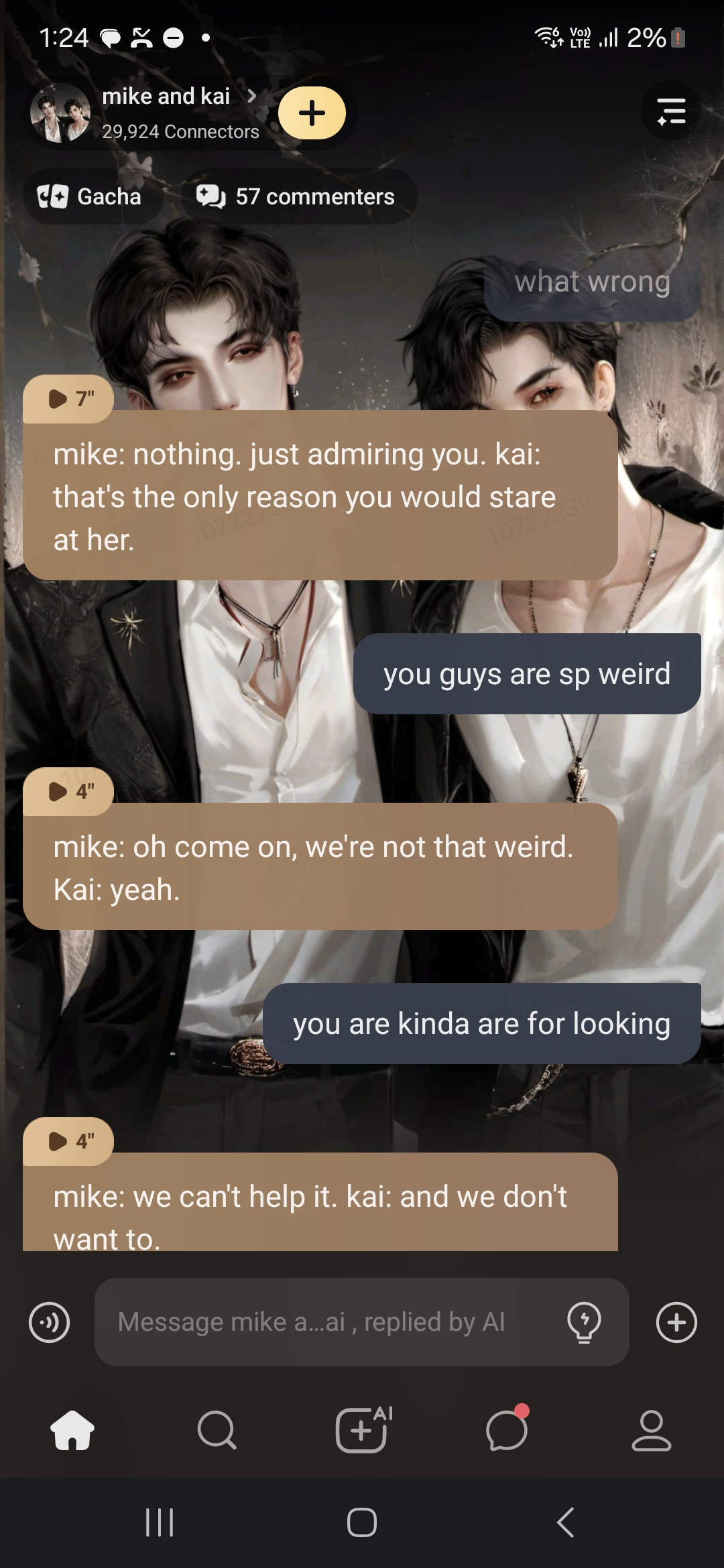The width and height of the screenshot is (724, 1568).
Task: Switch to the Profile tab
Action: (x=651, y=1430)
